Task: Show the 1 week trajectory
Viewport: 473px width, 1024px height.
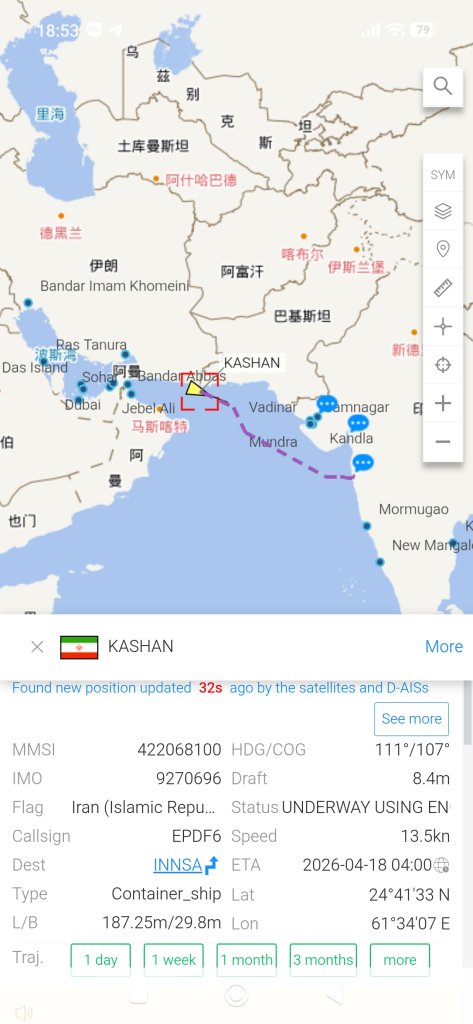Action: 174,959
